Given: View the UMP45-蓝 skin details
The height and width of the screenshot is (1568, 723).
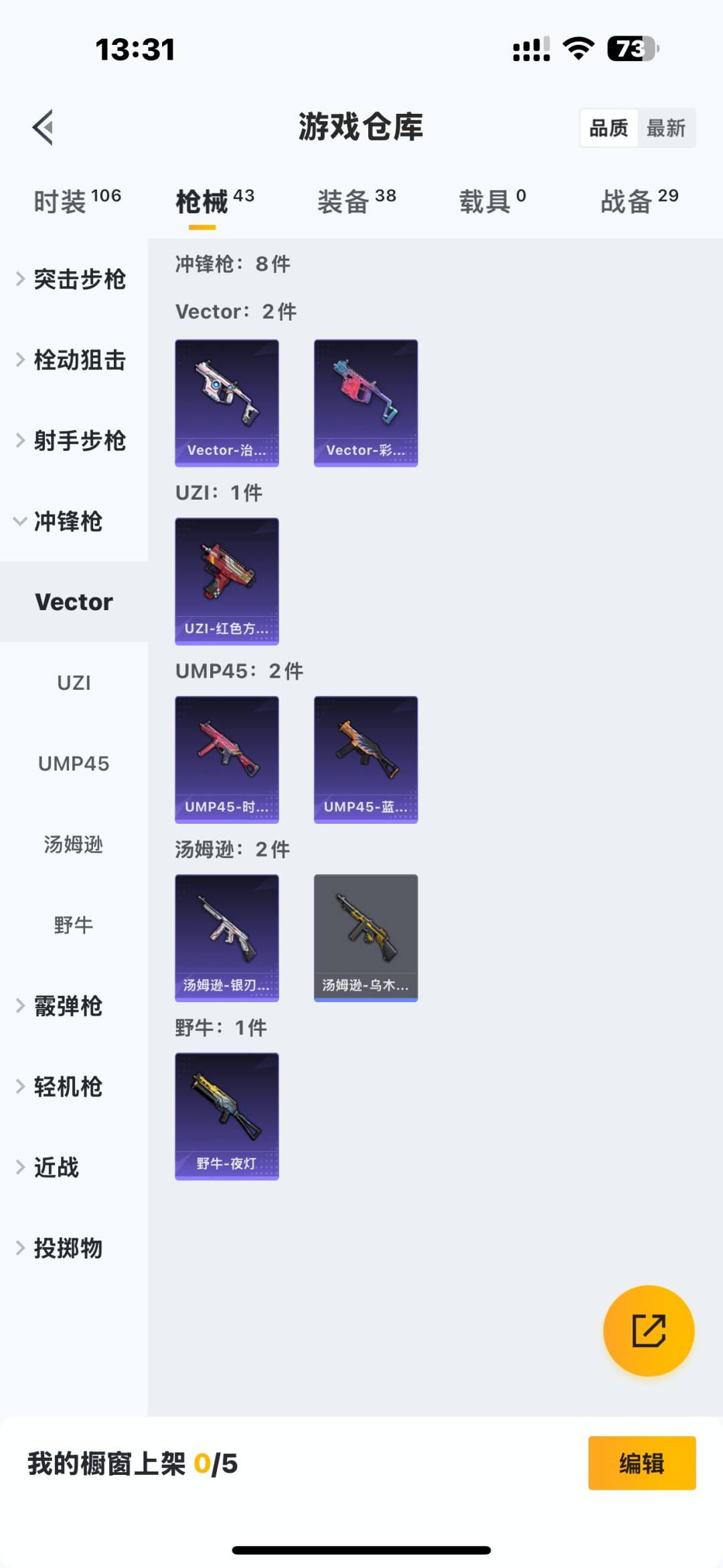Looking at the screenshot, I should pos(366,758).
